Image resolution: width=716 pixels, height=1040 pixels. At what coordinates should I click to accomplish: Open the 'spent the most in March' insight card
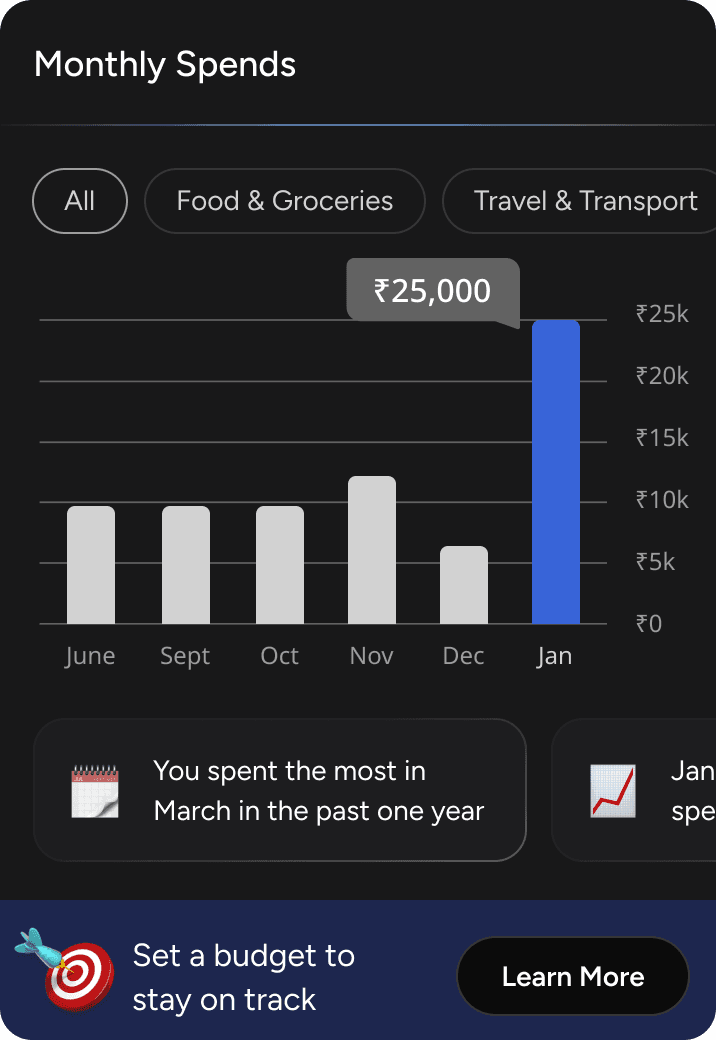pos(280,790)
